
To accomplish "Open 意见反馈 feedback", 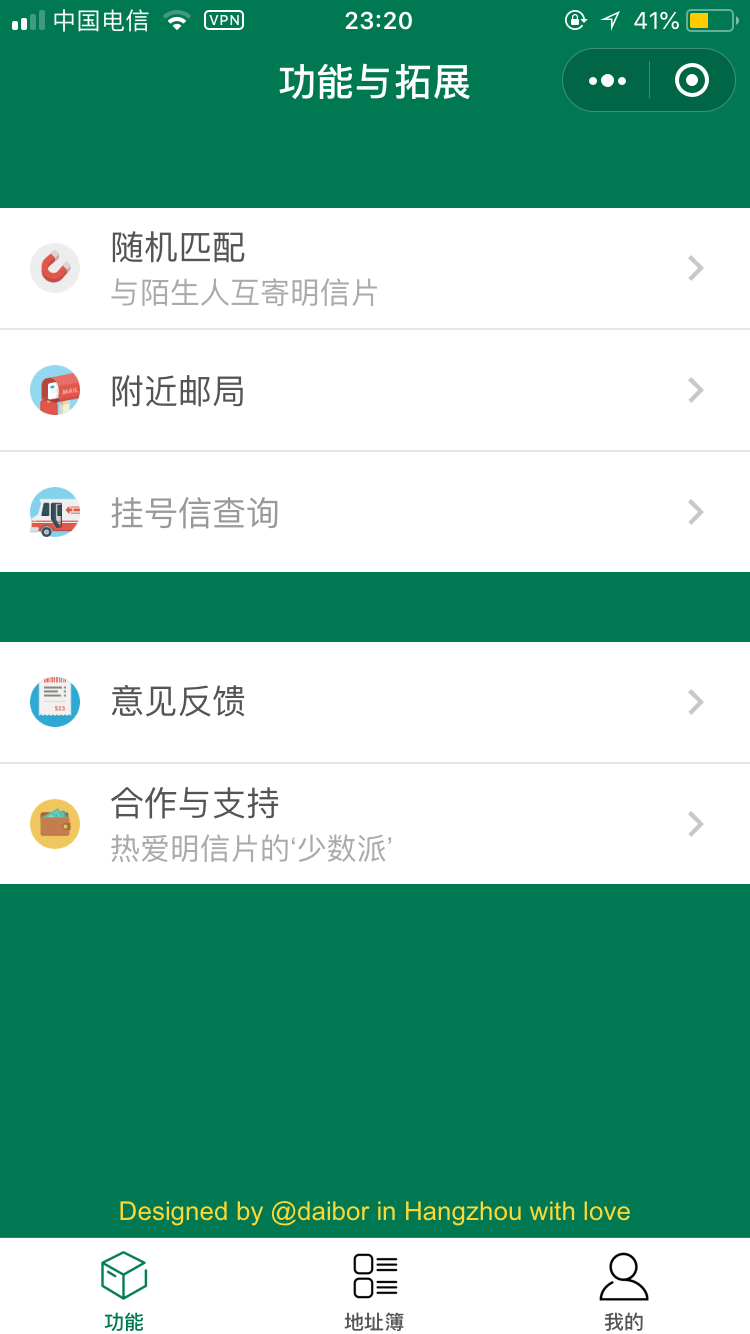I will (x=375, y=702).
